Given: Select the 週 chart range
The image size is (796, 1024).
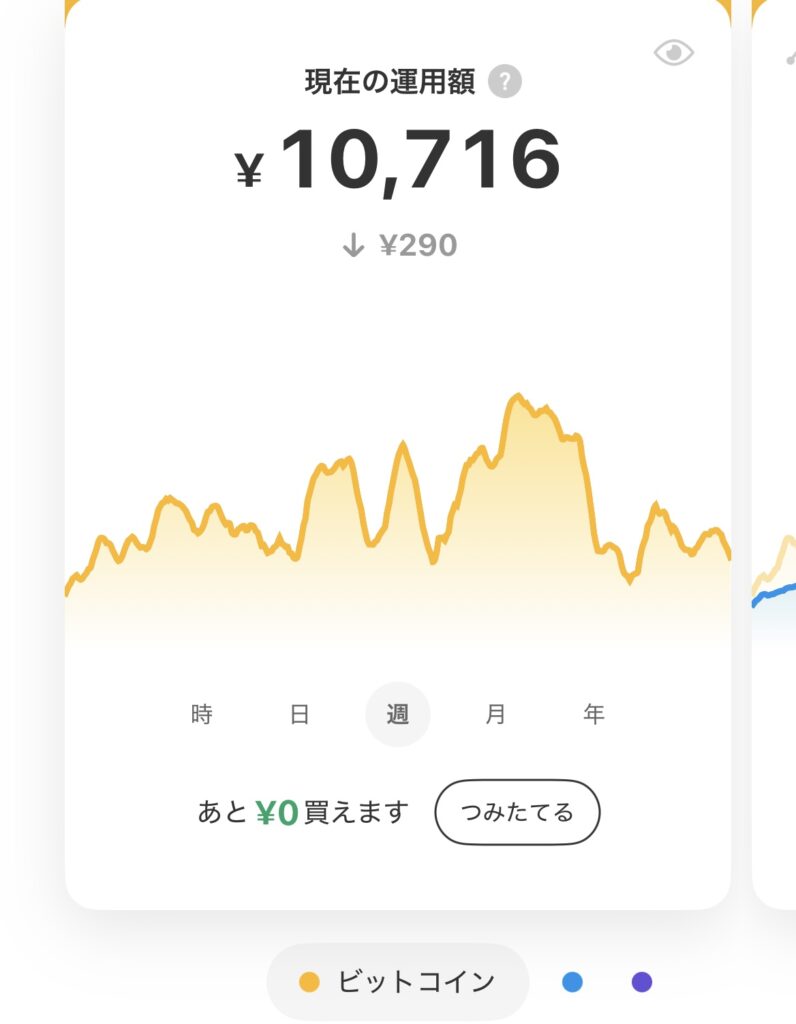Looking at the screenshot, I should (398, 715).
